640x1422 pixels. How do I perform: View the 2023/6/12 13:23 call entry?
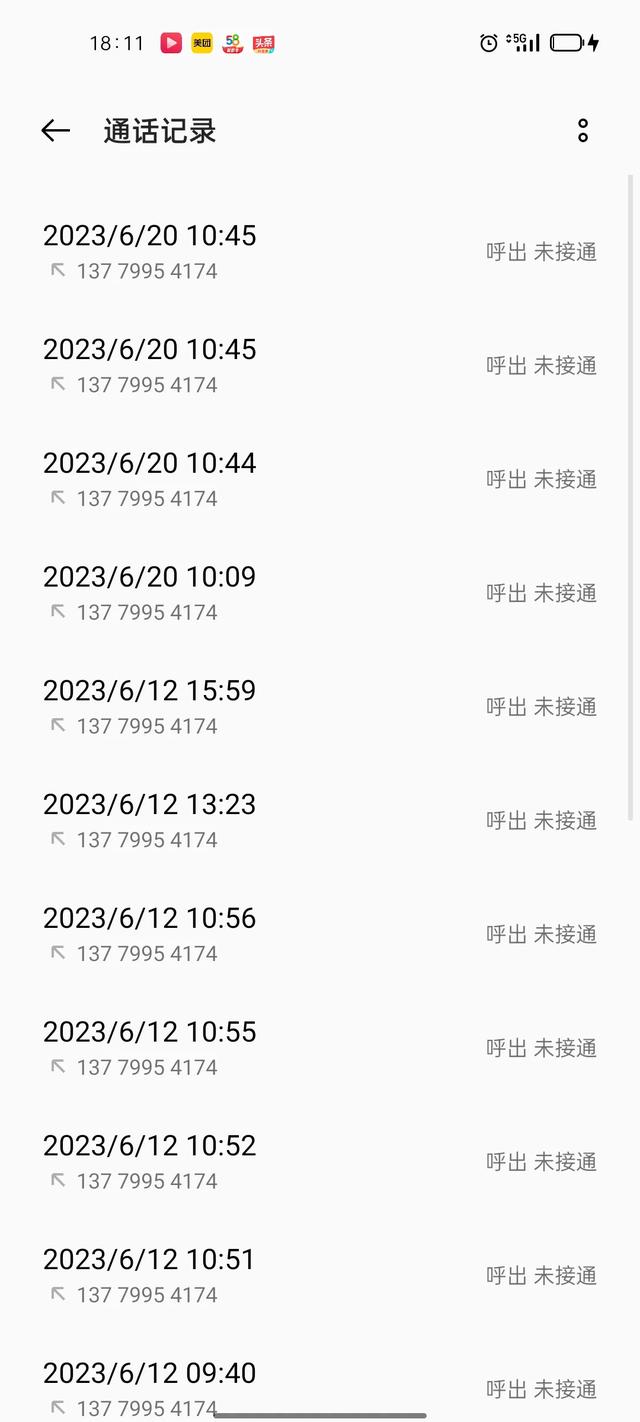click(320, 821)
